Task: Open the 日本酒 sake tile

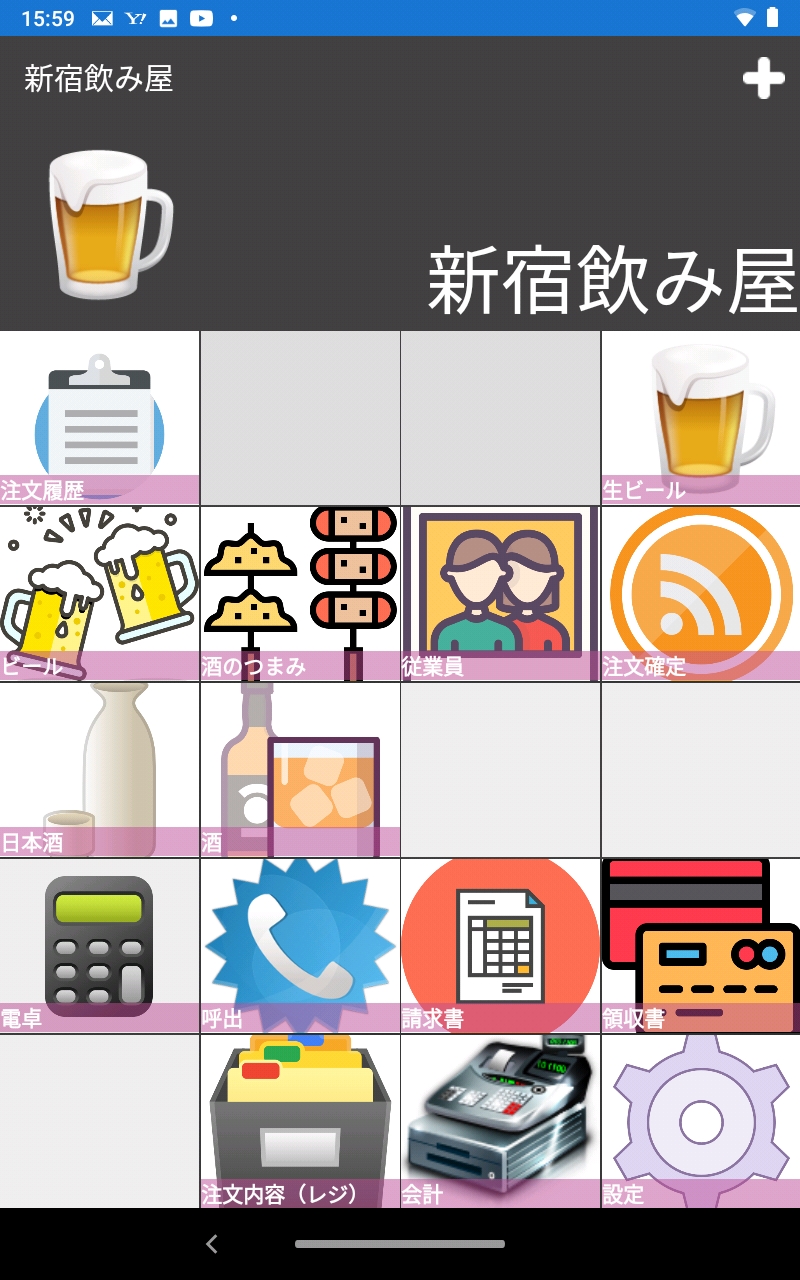Action: coord(99,770)
